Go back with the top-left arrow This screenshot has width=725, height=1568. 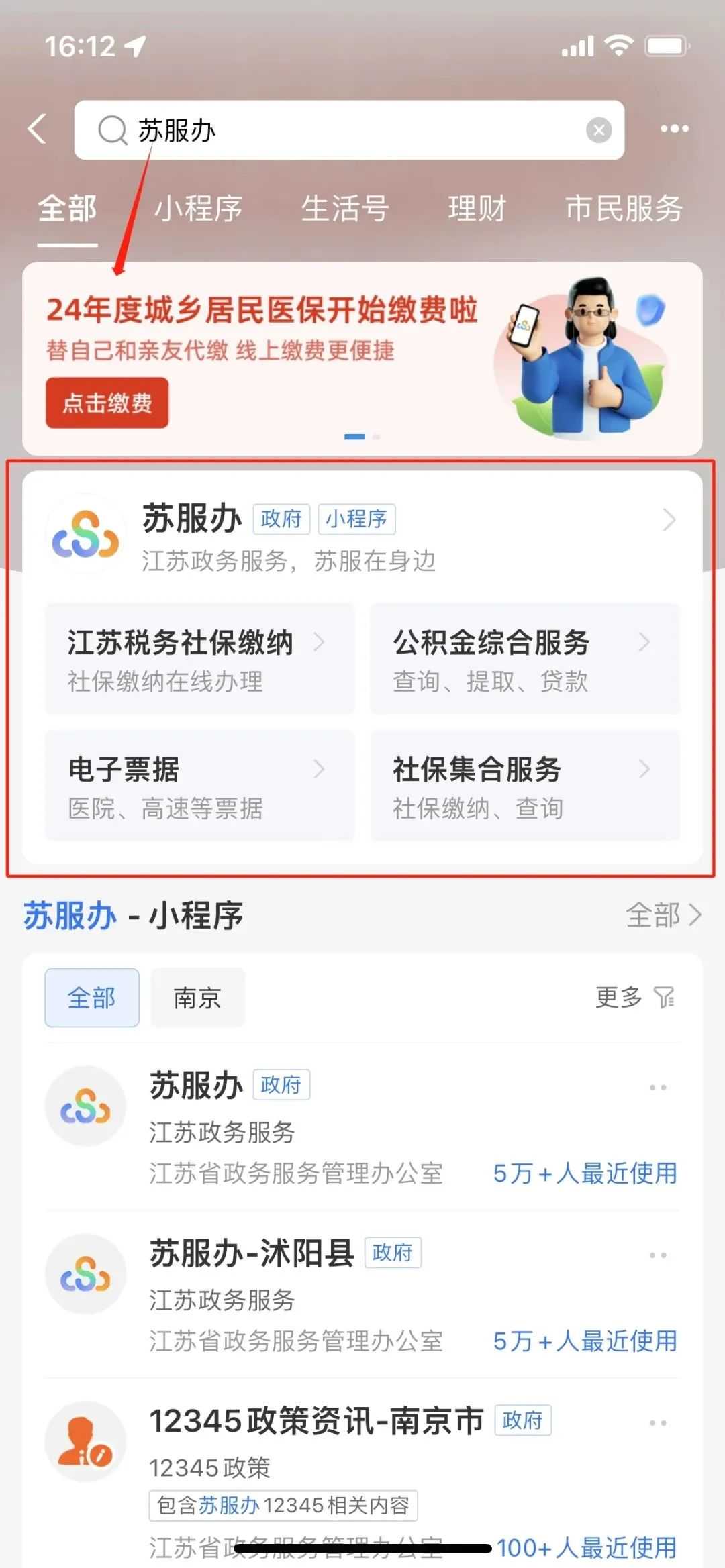point(38,129)
